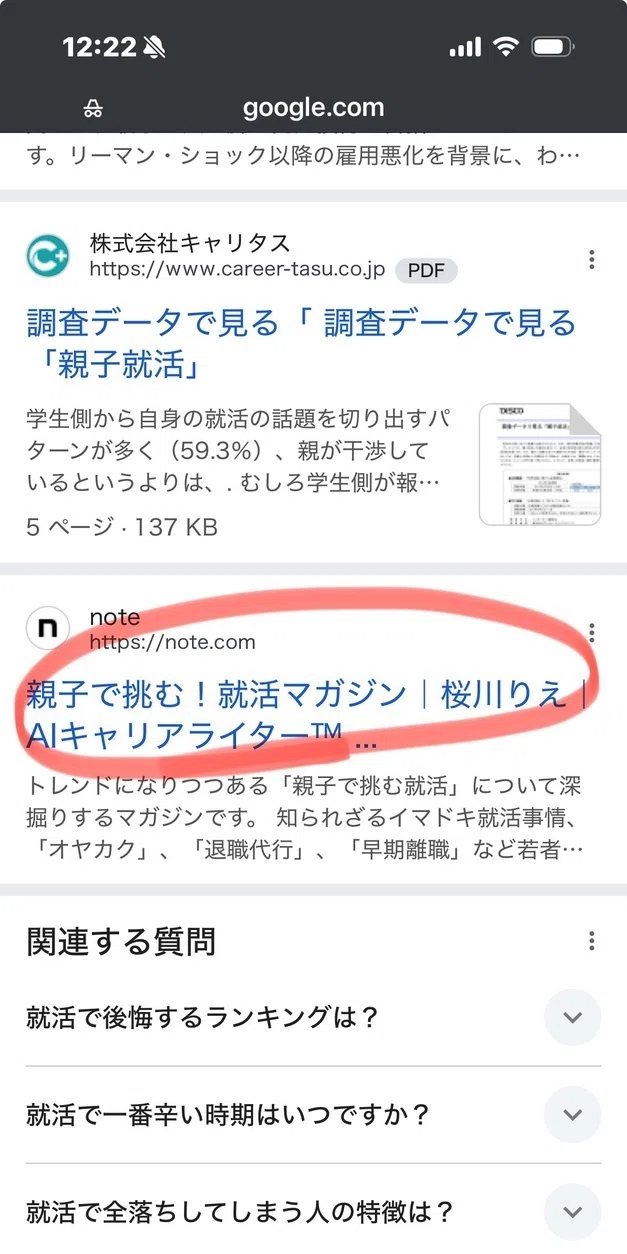Open the options menu beside 関連する質問
Image resolution: width=627 pixels, height=1254 pixels.
tap(593, 941)
